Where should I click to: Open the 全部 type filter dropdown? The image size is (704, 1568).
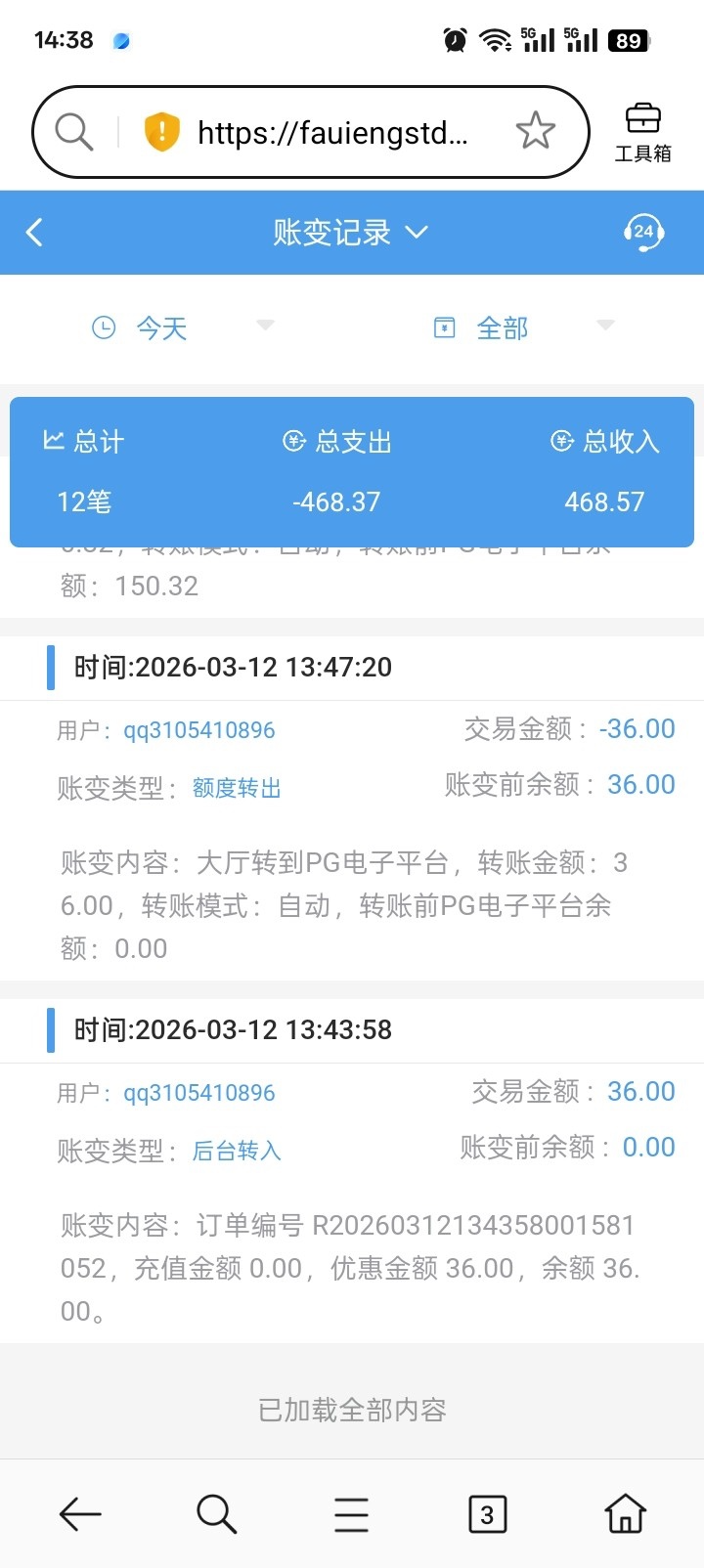[522, 327]
